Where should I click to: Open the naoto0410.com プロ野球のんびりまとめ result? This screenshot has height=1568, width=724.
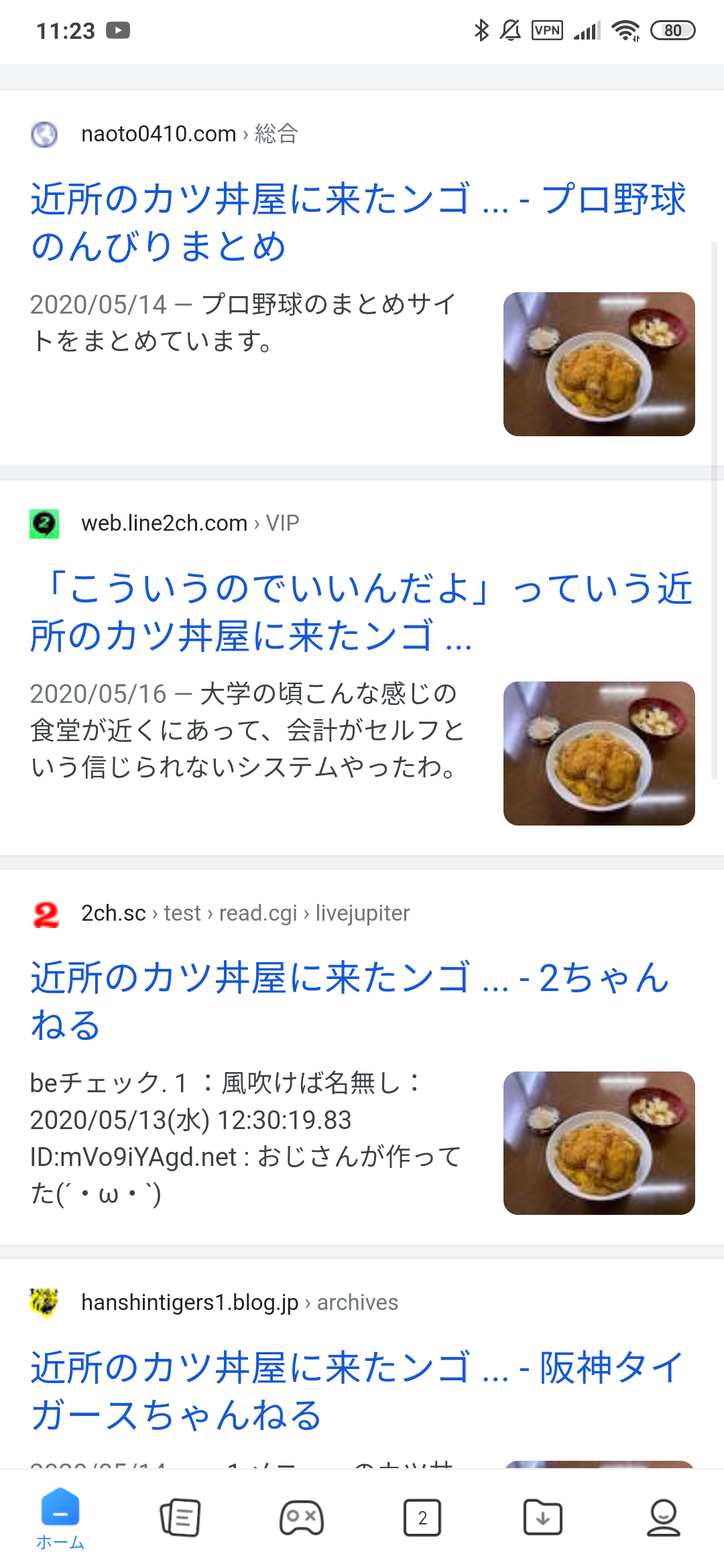click(x=358, y=222)
